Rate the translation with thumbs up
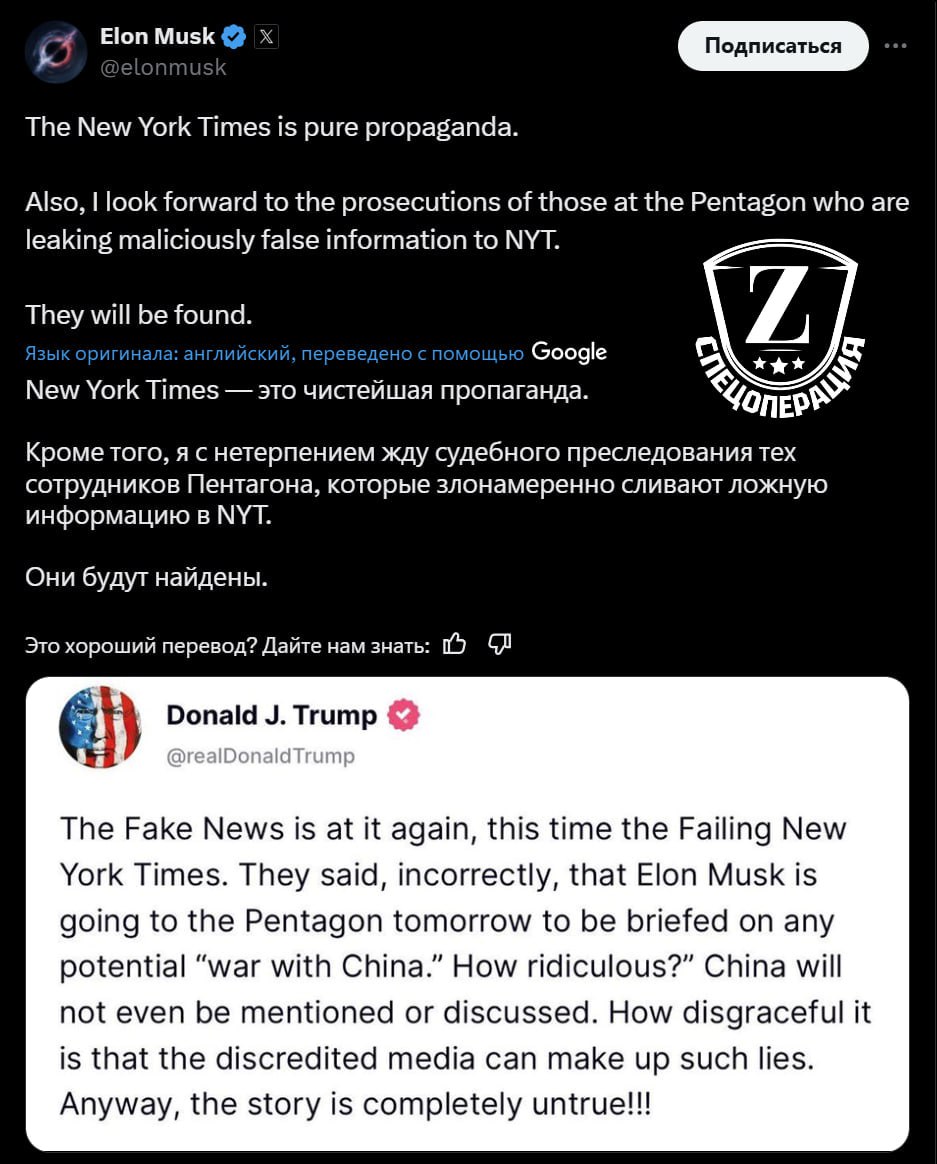Image resolution: width=937 pixels, height=1164 pixels. 455,643
